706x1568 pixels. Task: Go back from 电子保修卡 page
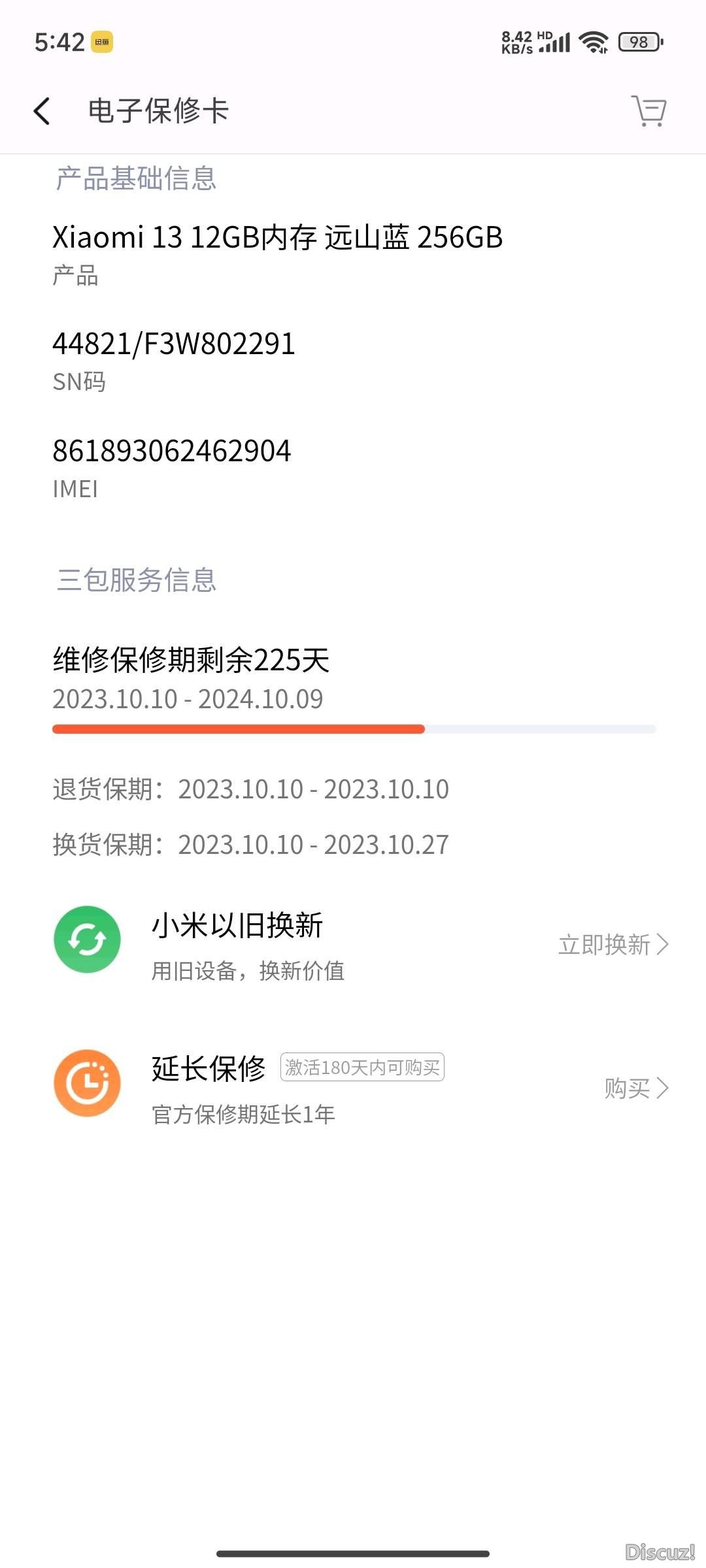pyautogui.click(x=42, y=111)
